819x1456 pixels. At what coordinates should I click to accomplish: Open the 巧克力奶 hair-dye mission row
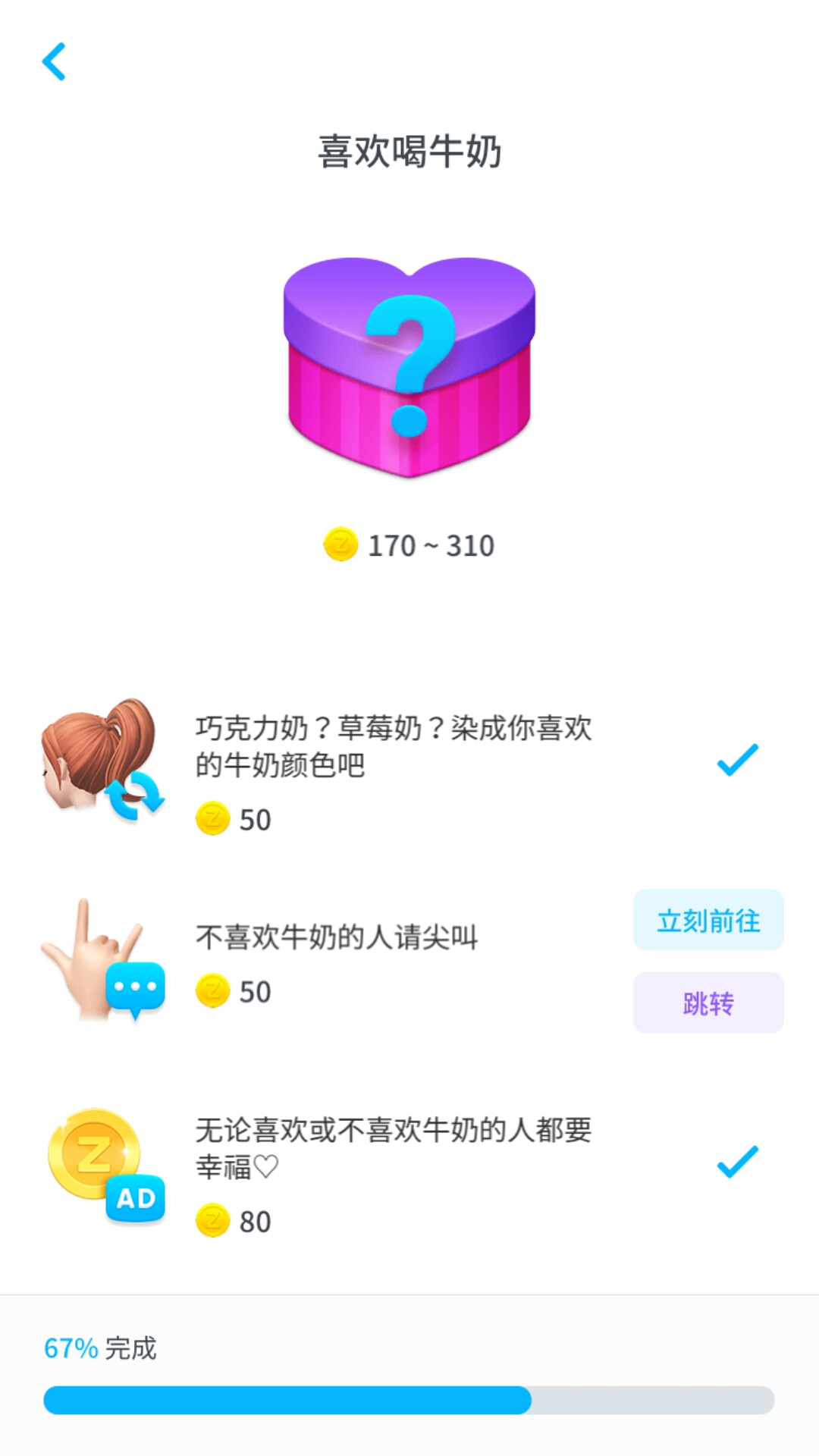393,747
